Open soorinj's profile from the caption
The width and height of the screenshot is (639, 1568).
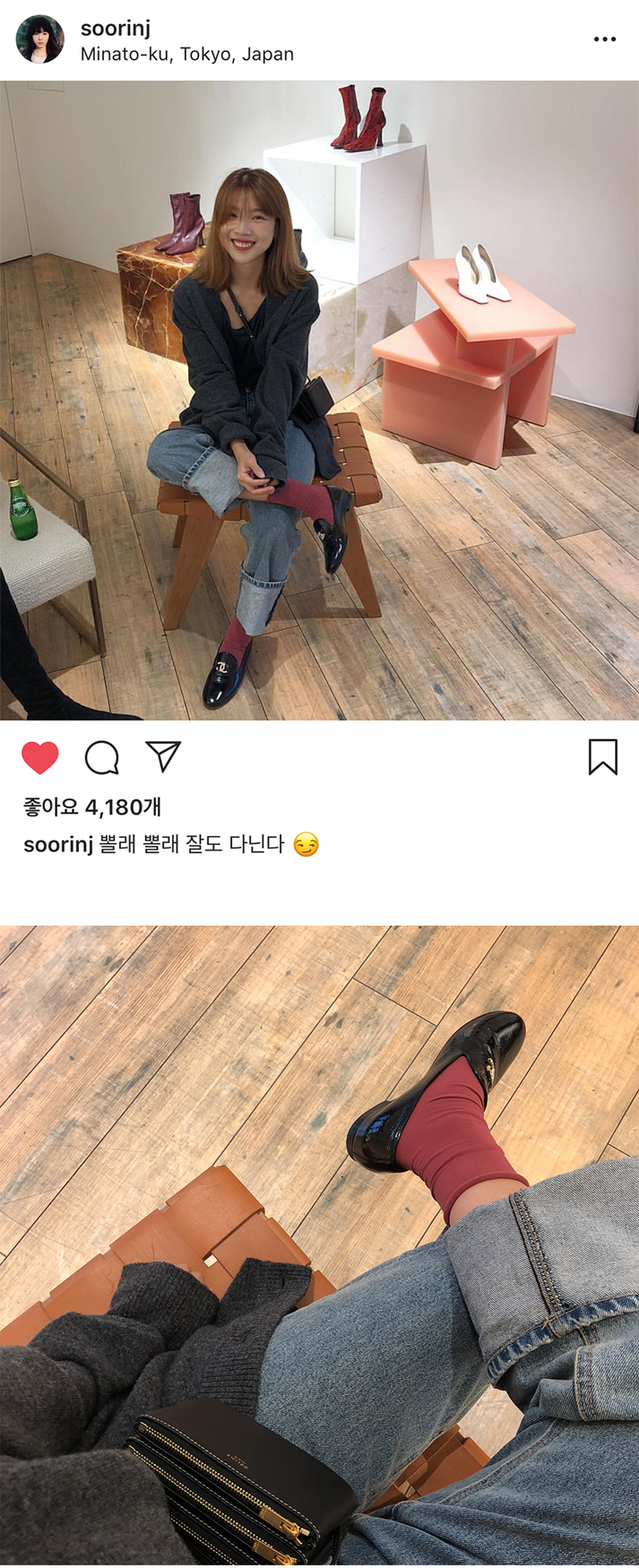click(x=58, y=844)
